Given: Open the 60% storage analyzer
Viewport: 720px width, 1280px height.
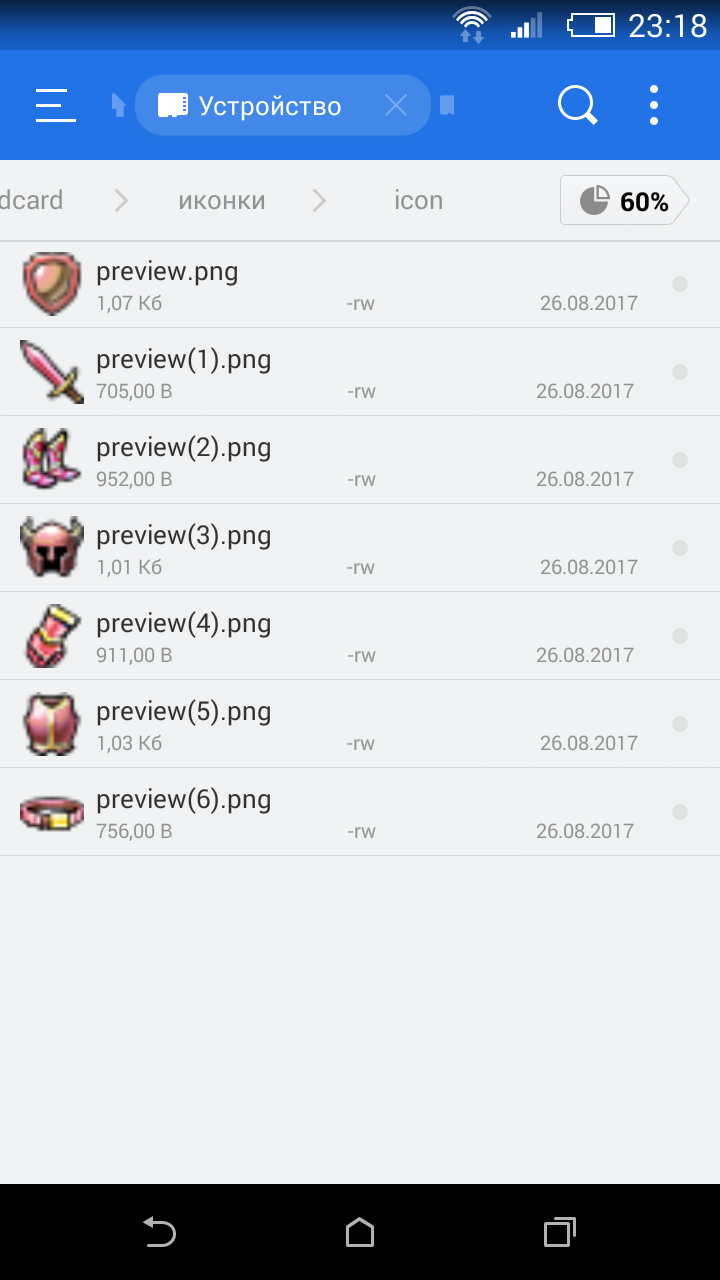Looking at the screenshot, I should pos(625,201).
